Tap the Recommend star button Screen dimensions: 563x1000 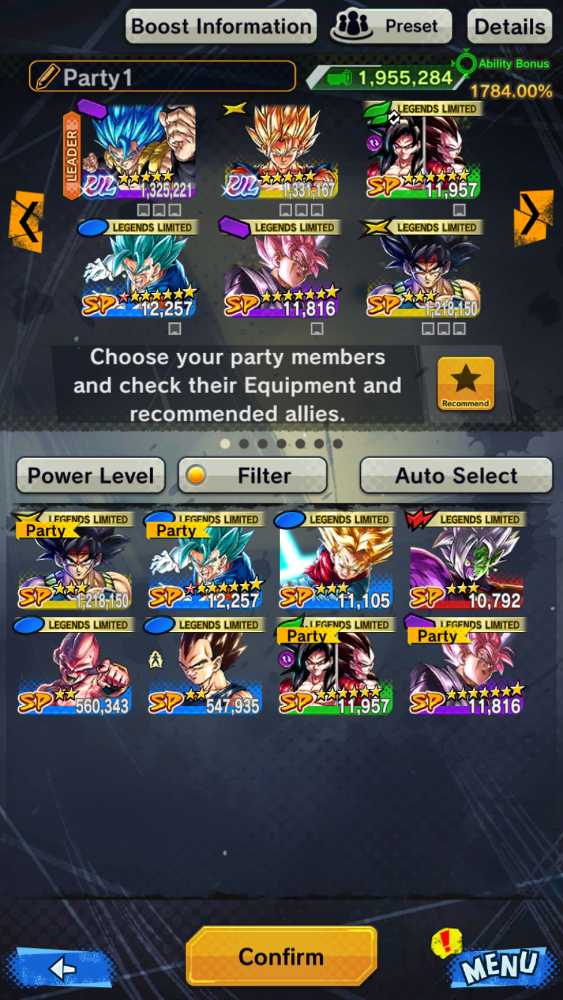pyautogui.click(x=465, y=384)
